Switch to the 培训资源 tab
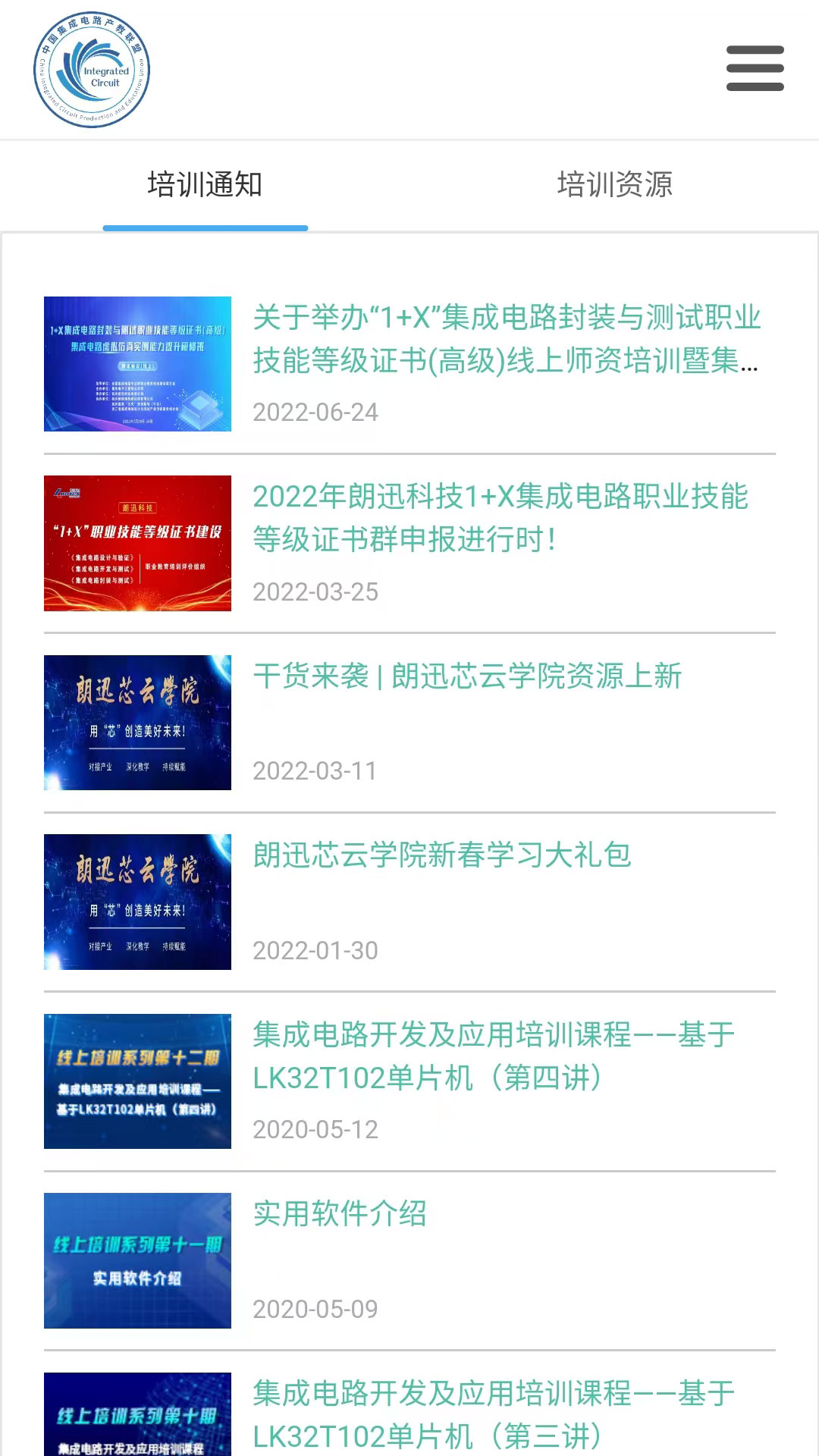The height and width of the screenshot is (1456, 819). click(614, 185)
